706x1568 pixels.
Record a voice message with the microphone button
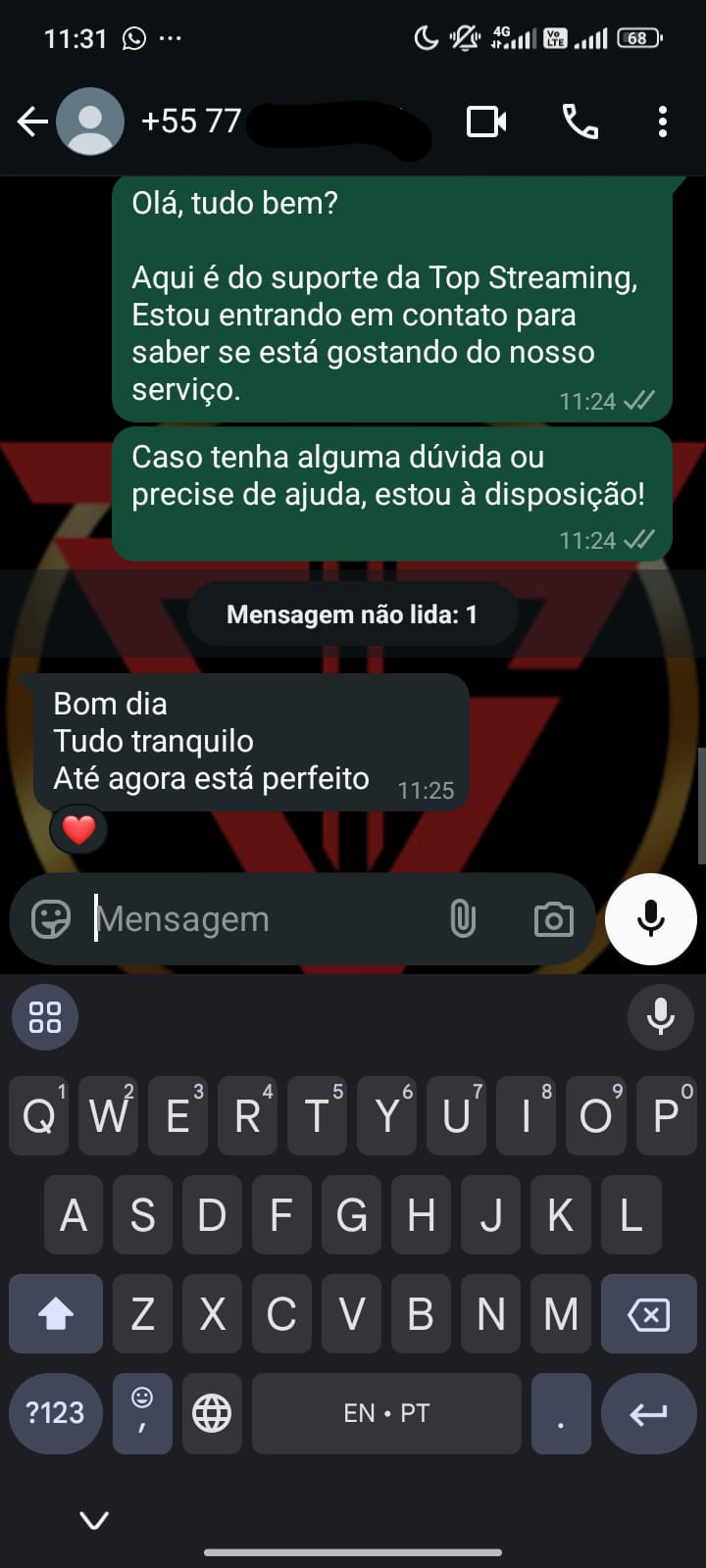click(650, 918)
